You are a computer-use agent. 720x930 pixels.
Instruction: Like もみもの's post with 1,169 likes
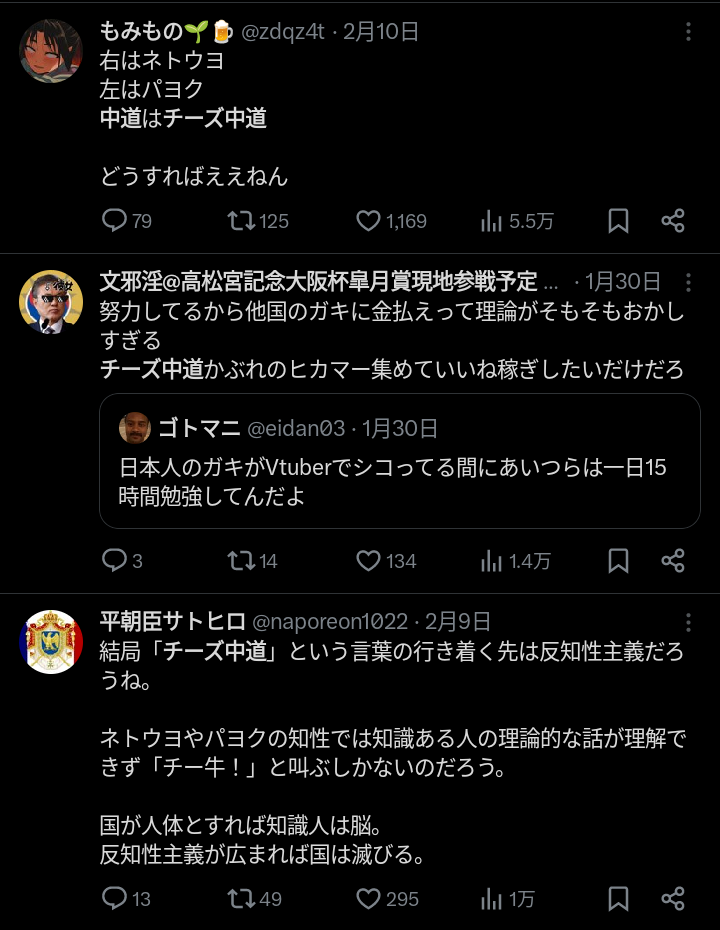[x=369, y=221]
